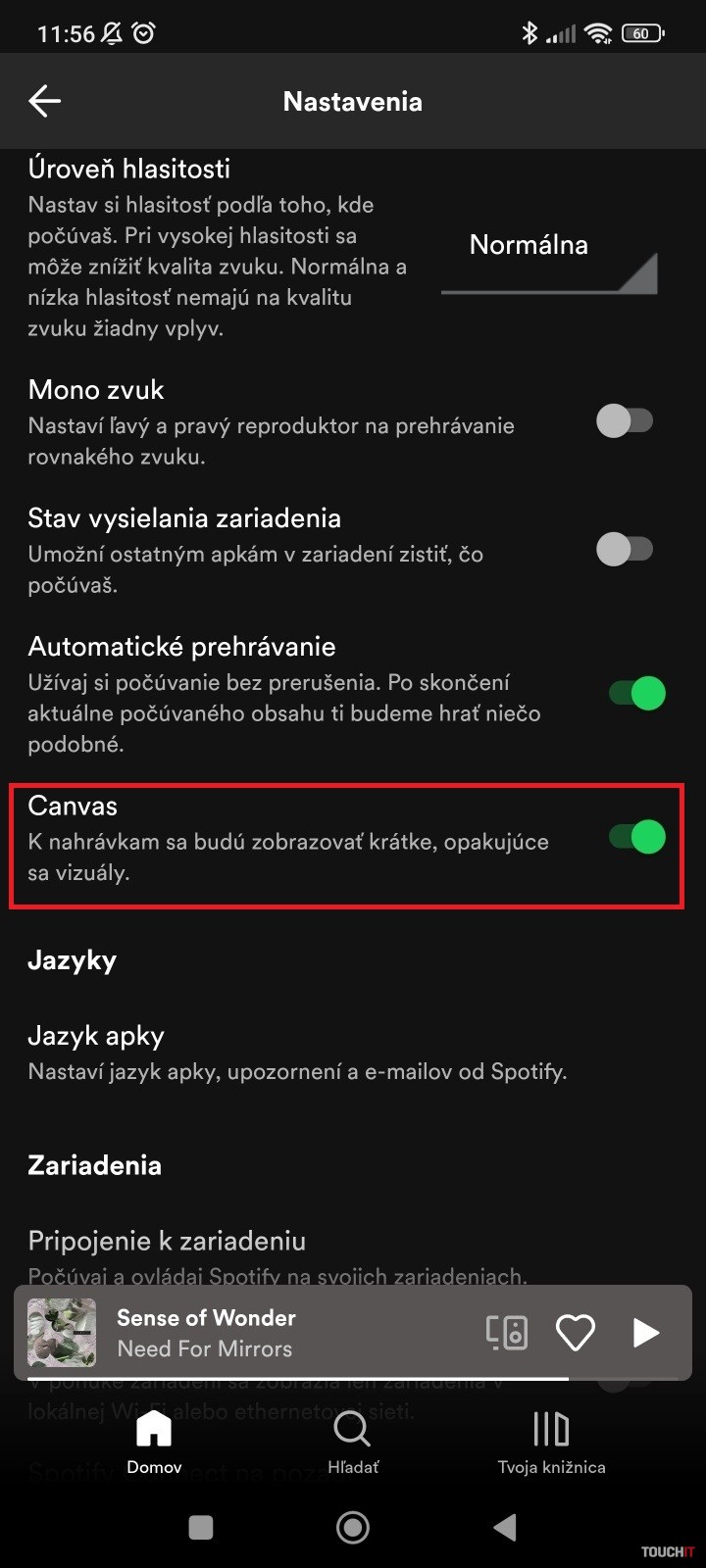Image resolution: width=706 pixels, height=1568 pixels.
Task: Disable Automatické prehrávanie toggle
Action: click(636, 694)
